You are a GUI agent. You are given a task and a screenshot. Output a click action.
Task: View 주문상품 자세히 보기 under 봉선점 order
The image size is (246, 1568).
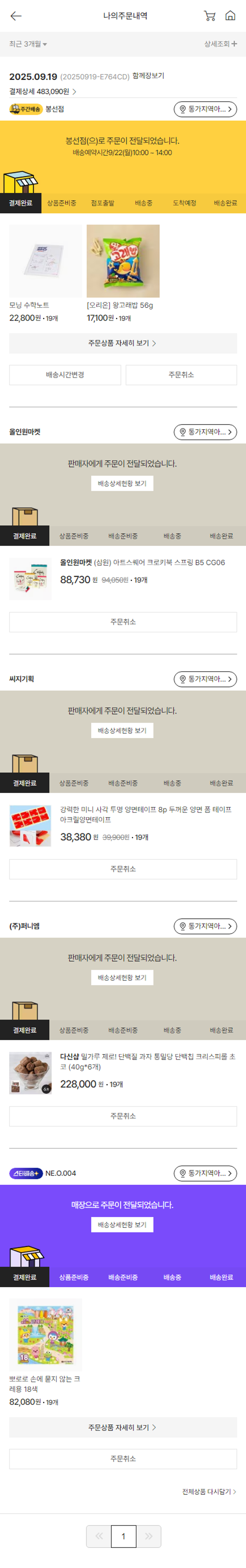(122, 343)
